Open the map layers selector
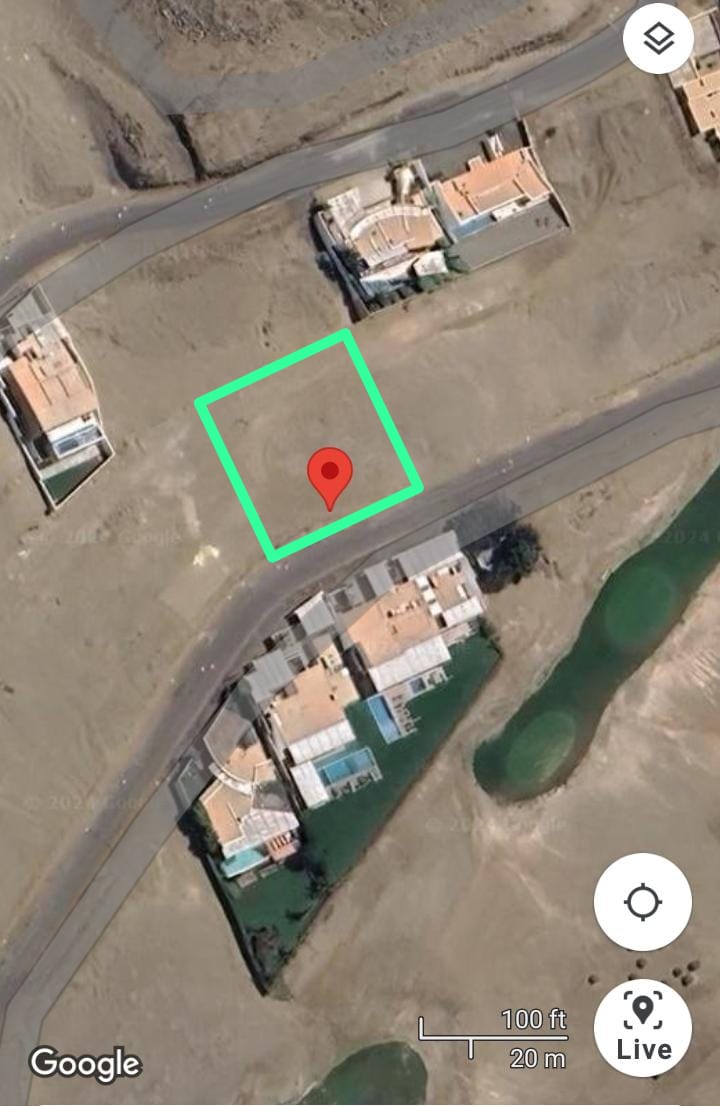 [x=658, y=39]
